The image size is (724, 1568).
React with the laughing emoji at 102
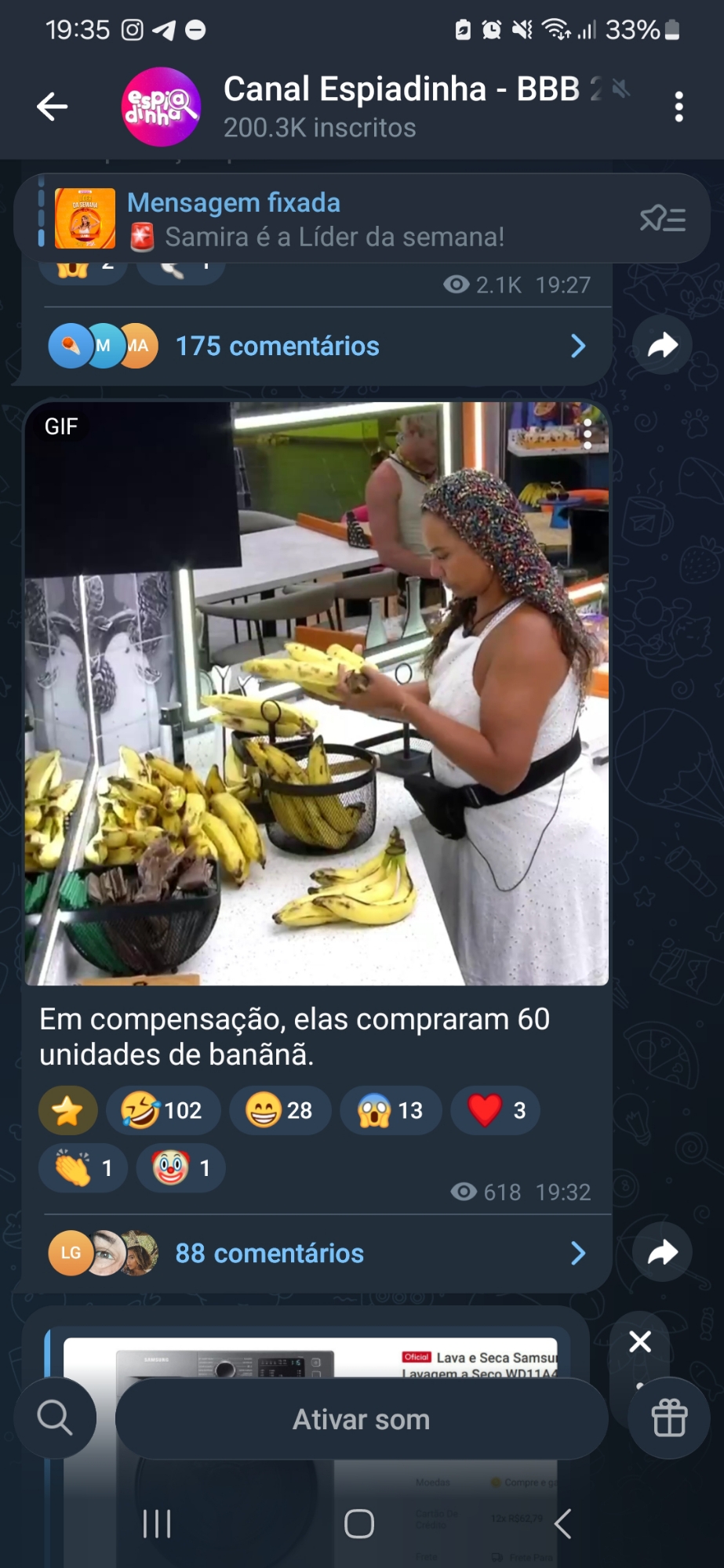[x=162, y=1110]
